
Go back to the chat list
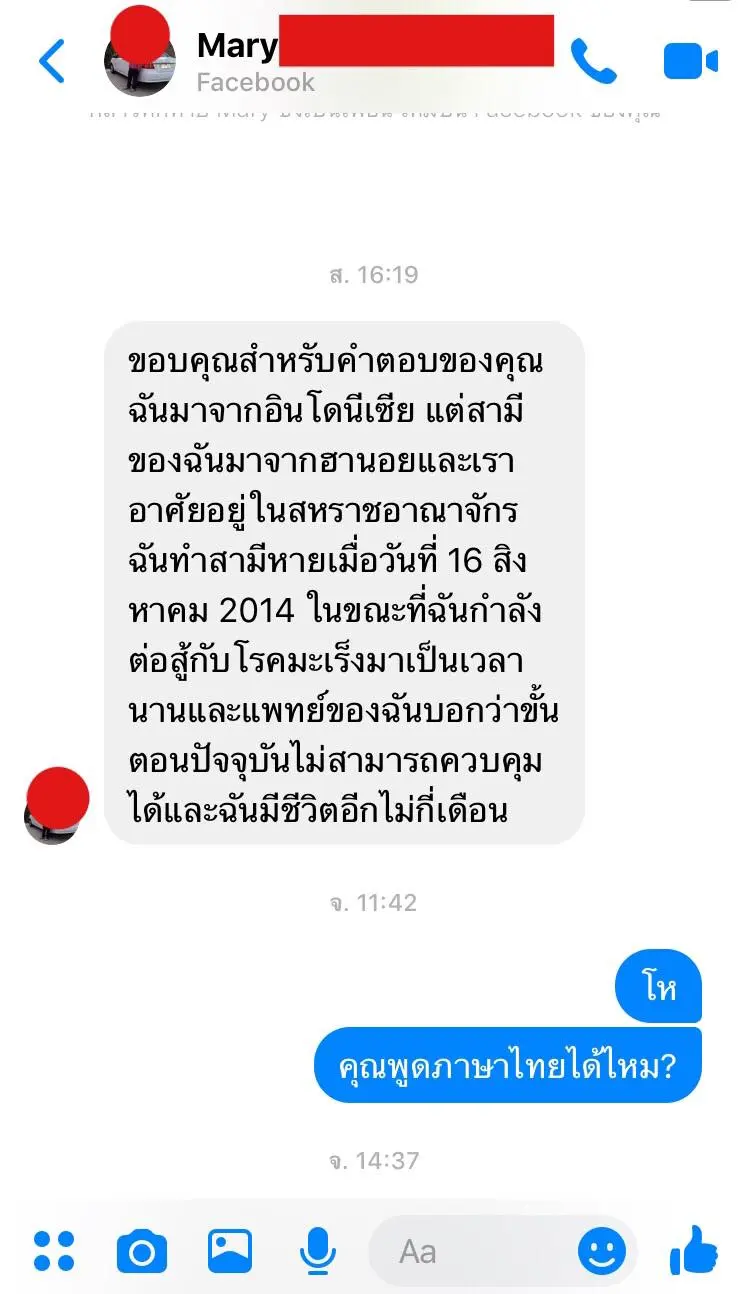52,62
